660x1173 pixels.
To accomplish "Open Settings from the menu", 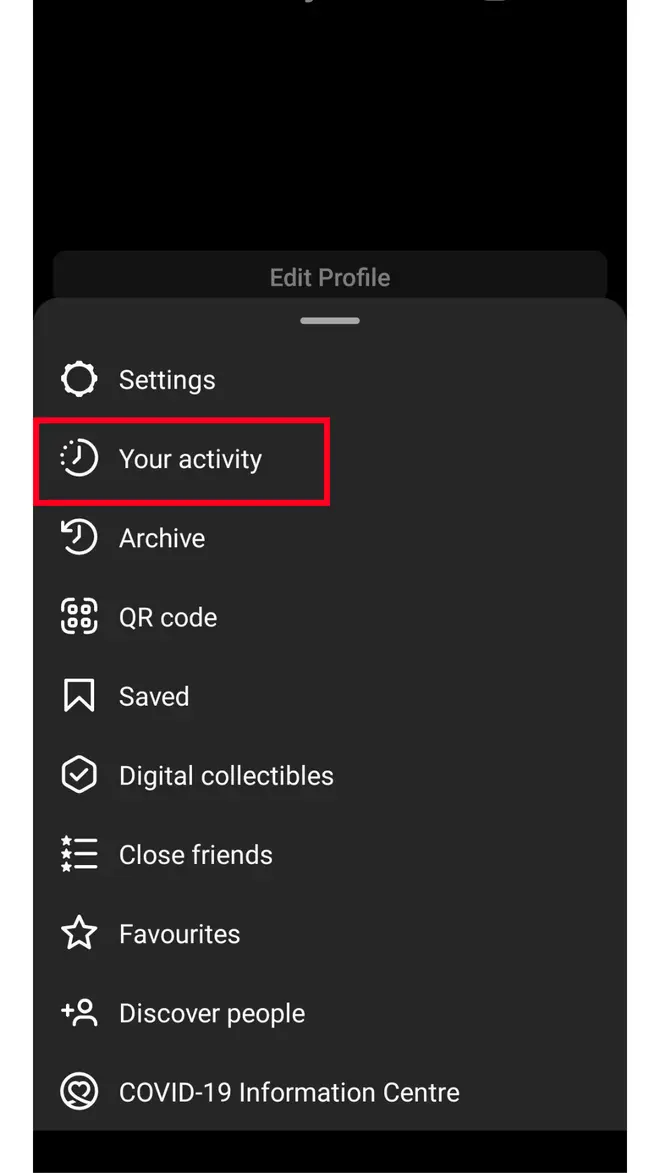I will pos(329,379).
